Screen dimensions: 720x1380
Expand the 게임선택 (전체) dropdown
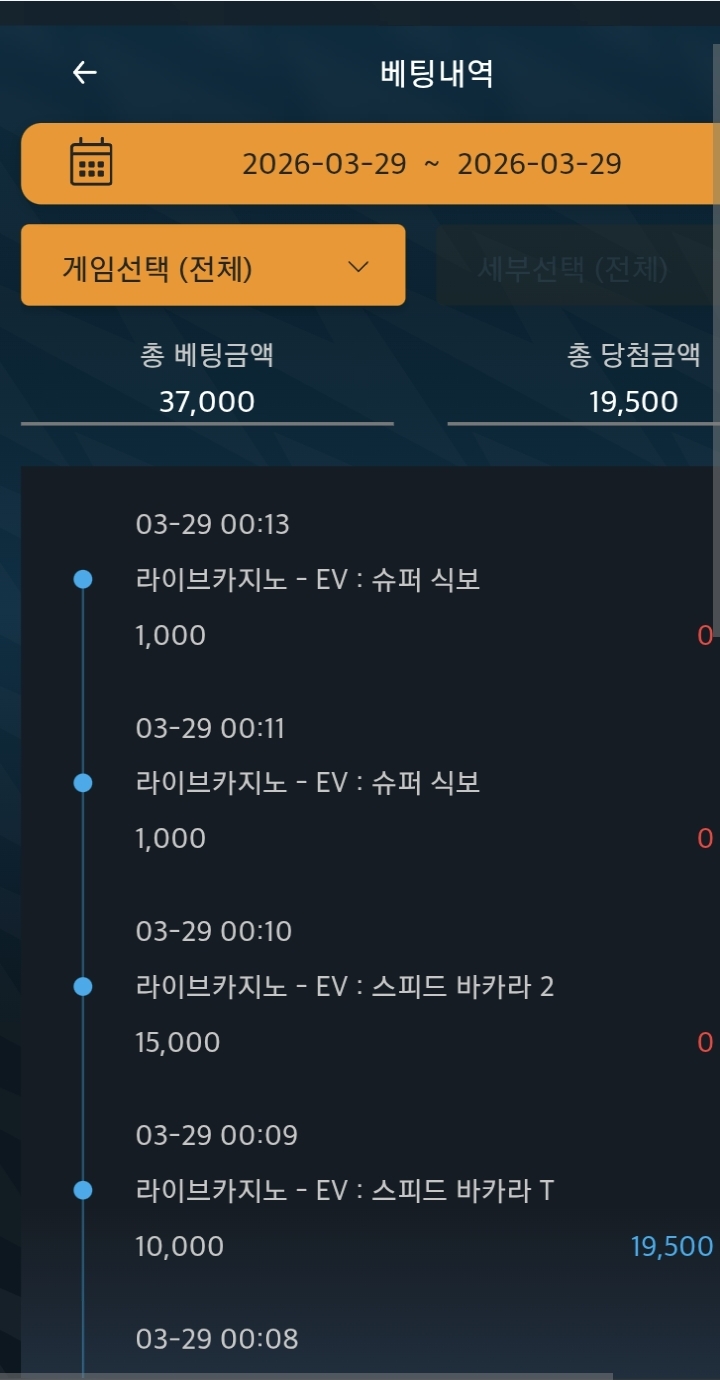(x=213, y=266)
